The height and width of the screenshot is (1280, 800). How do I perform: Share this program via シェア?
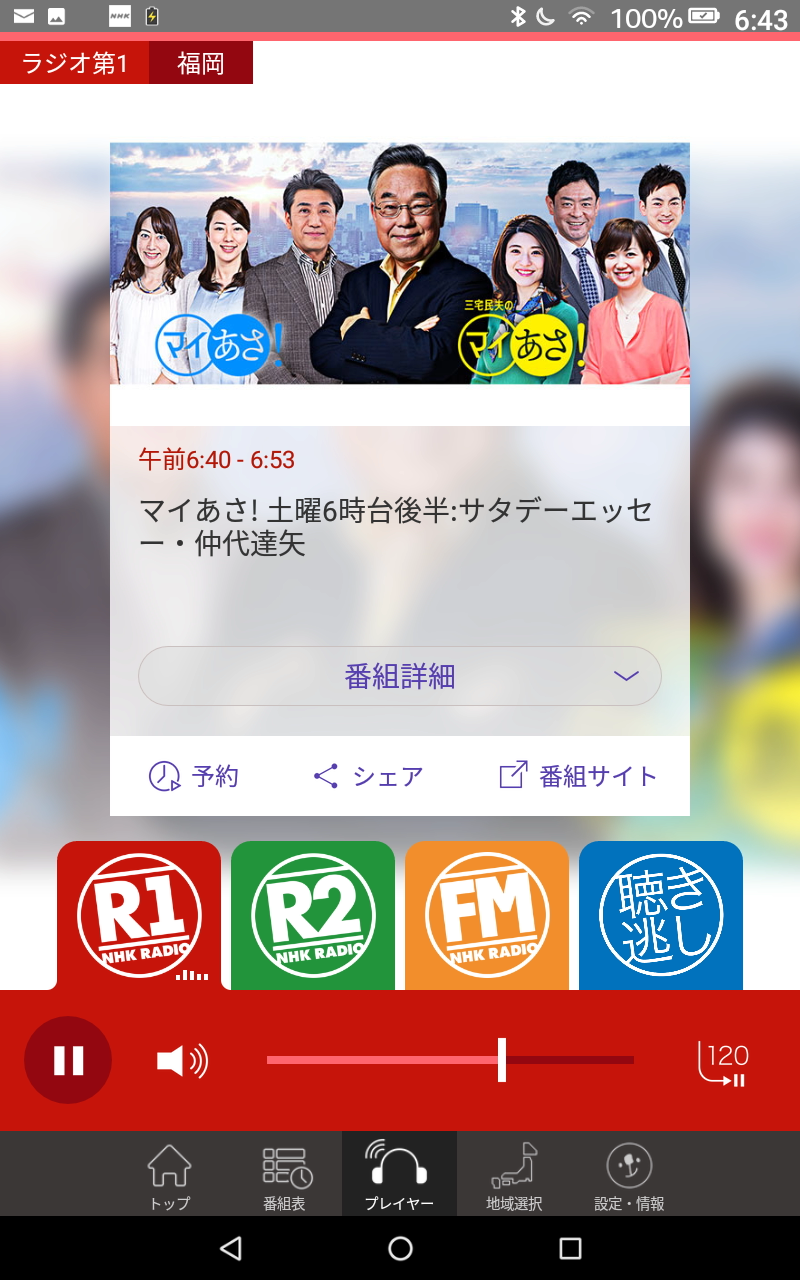(x=368, y=776)
